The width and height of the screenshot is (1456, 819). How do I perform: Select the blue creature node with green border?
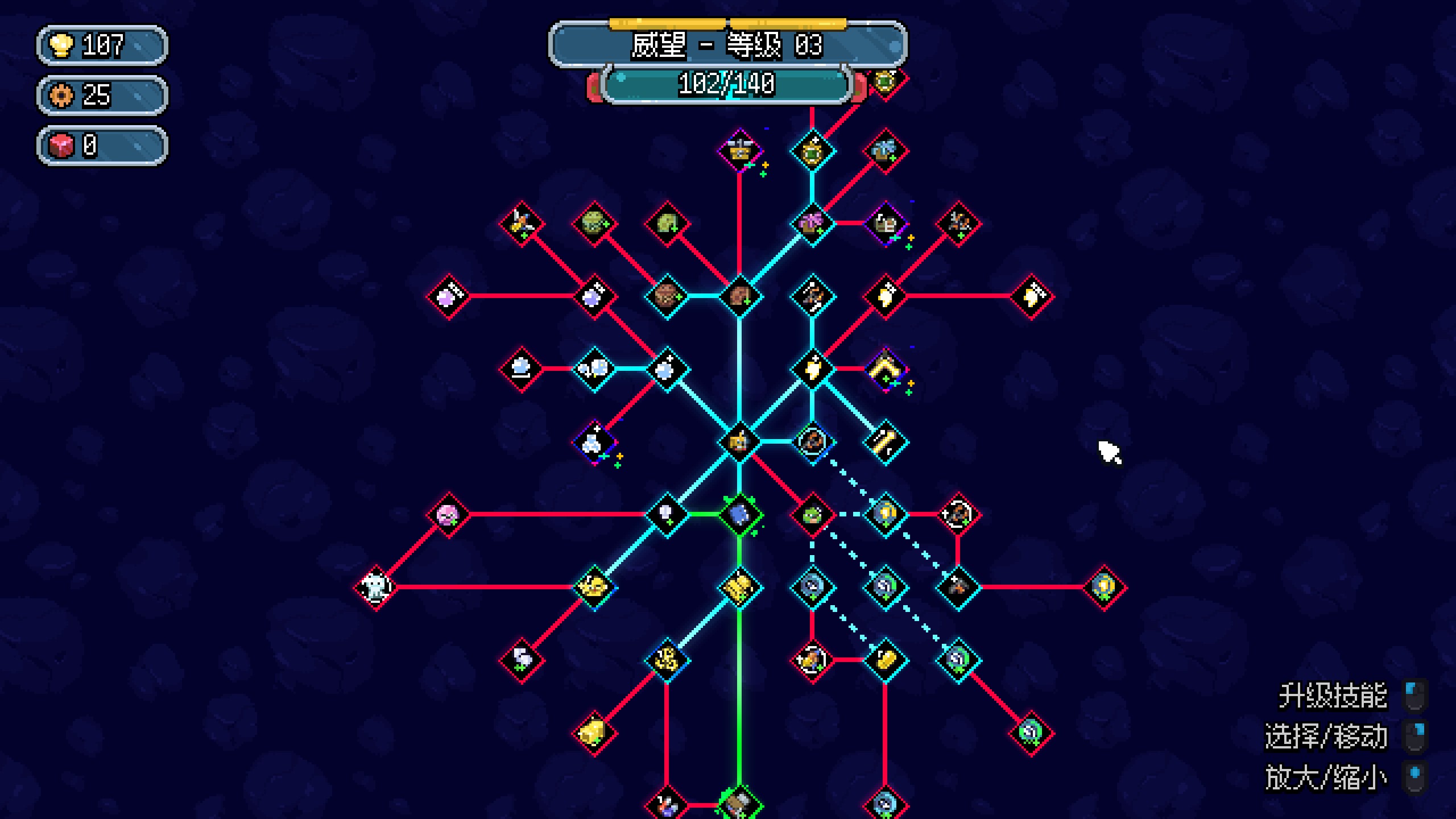pyautogui.click(x=739, y=515)
